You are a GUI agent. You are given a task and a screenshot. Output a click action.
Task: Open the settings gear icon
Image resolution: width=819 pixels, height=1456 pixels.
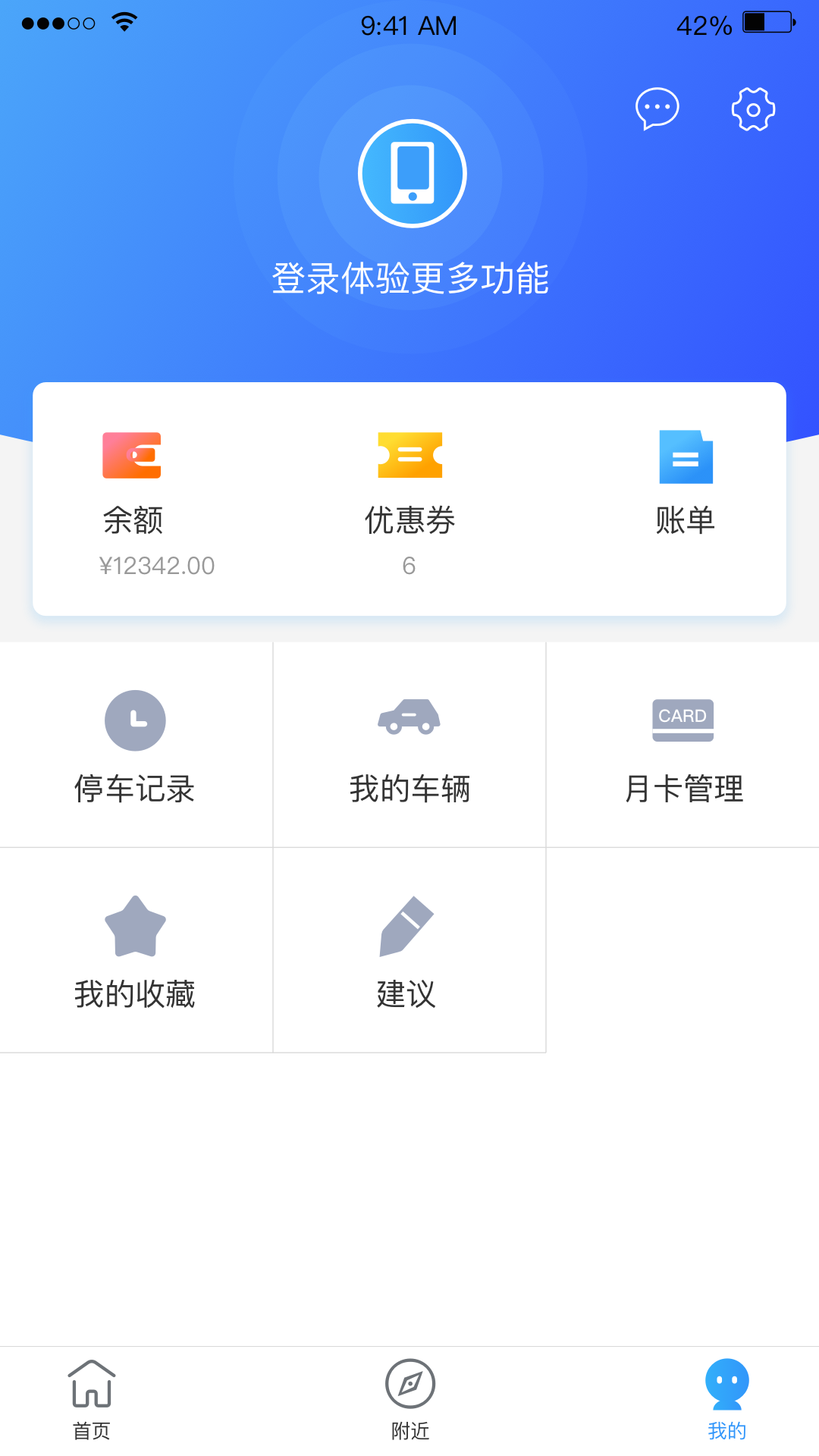[753, 109]
